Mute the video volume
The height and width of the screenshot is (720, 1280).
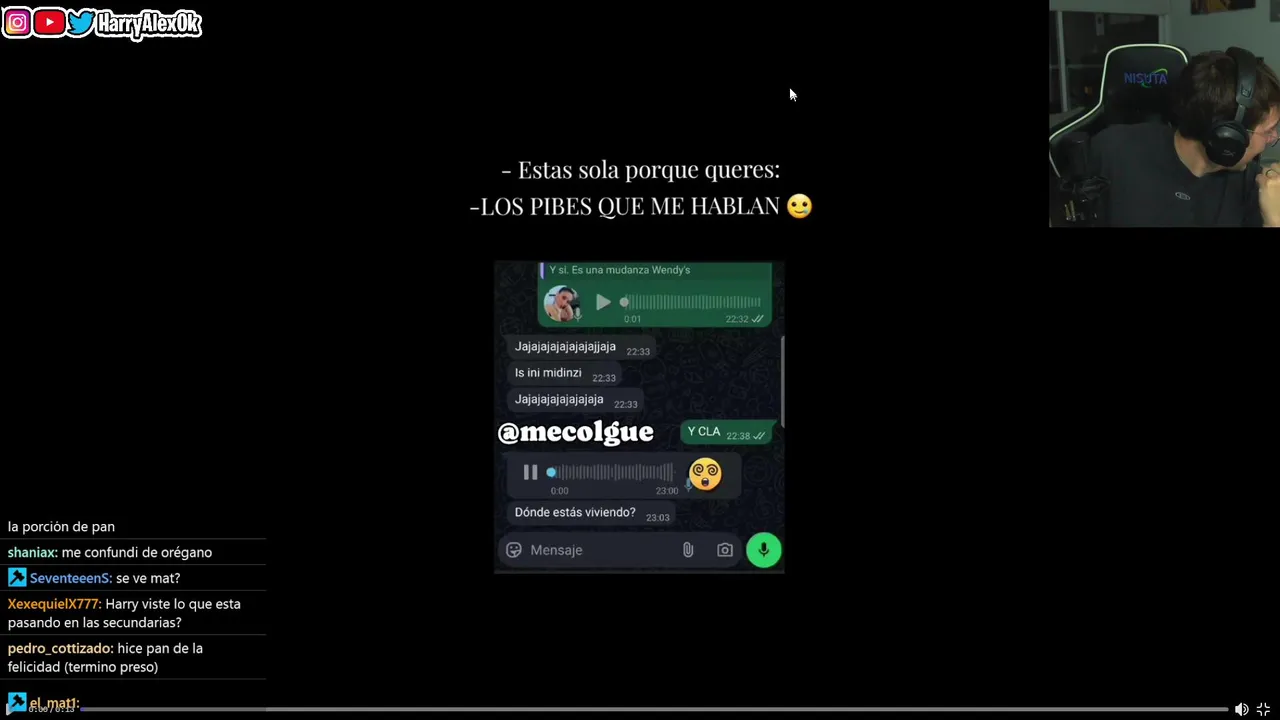(x=1241, y=709)
